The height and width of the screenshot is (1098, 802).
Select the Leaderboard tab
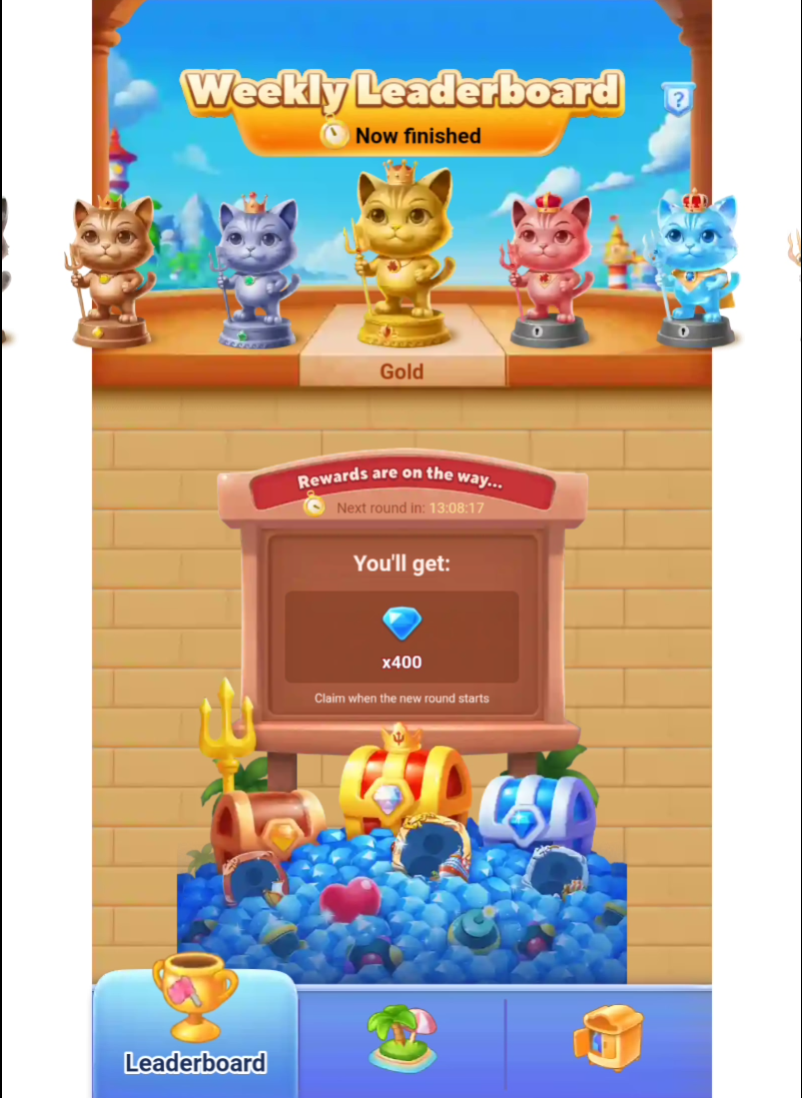(195, 1032)
